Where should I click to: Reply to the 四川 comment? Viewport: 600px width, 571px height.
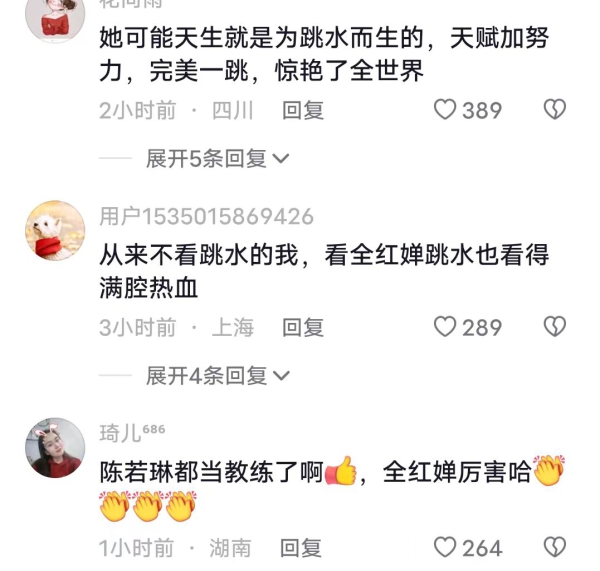tap(302, 110)
